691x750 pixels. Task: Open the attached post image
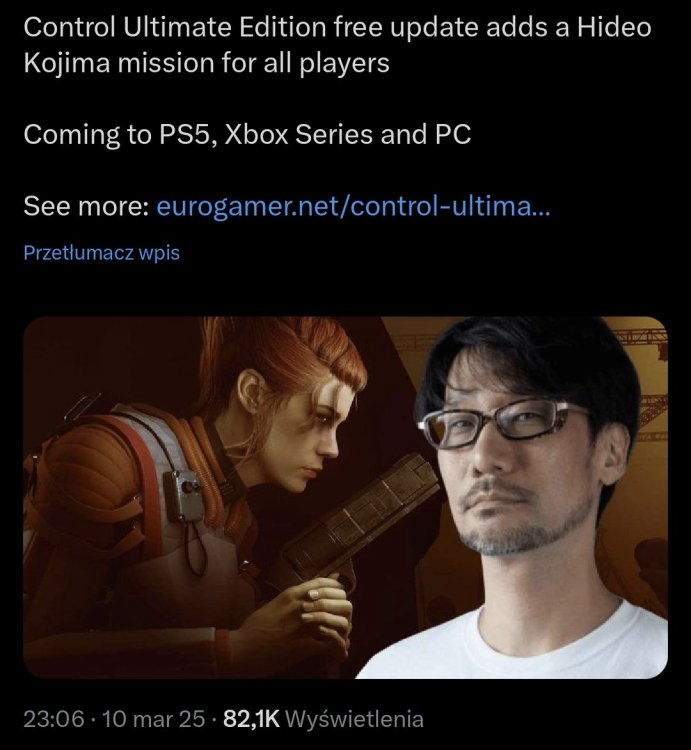coord(345,497)
